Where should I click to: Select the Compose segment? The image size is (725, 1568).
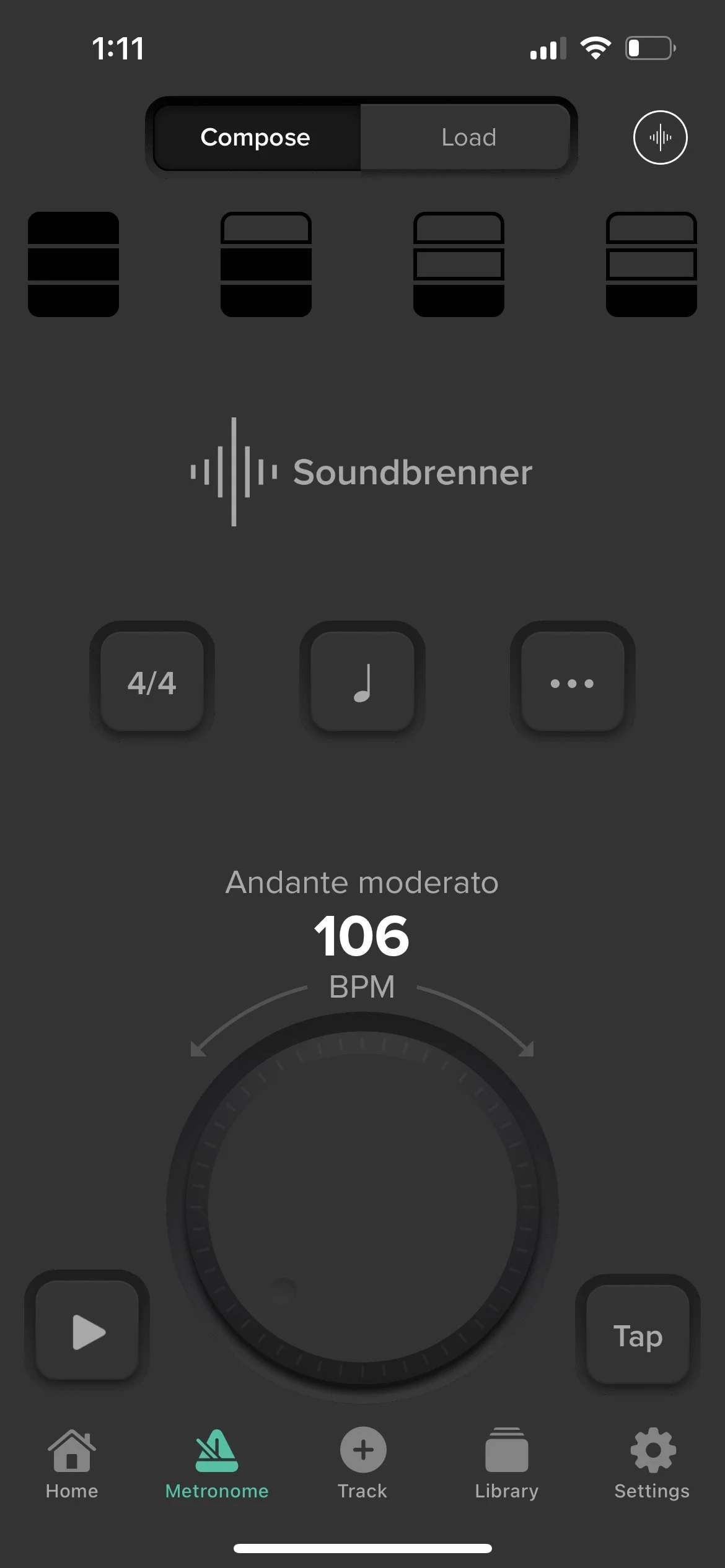click(x=255, y=137)
